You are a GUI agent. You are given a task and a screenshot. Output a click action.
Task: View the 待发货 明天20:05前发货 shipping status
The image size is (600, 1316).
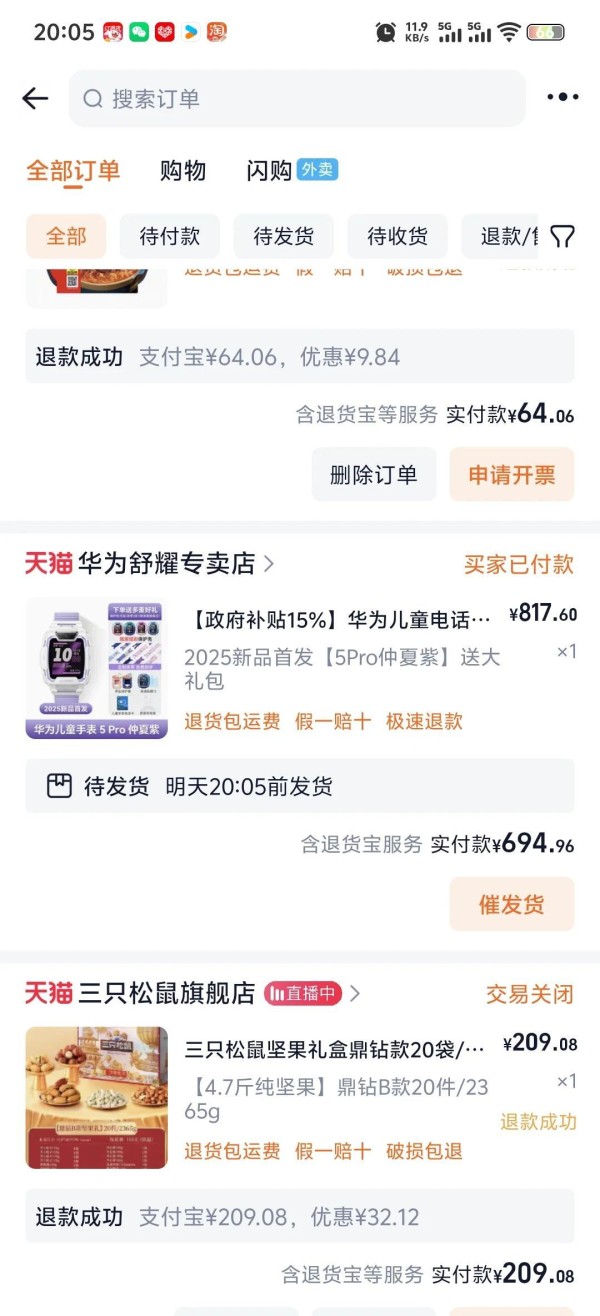click(x=299, y=787)
